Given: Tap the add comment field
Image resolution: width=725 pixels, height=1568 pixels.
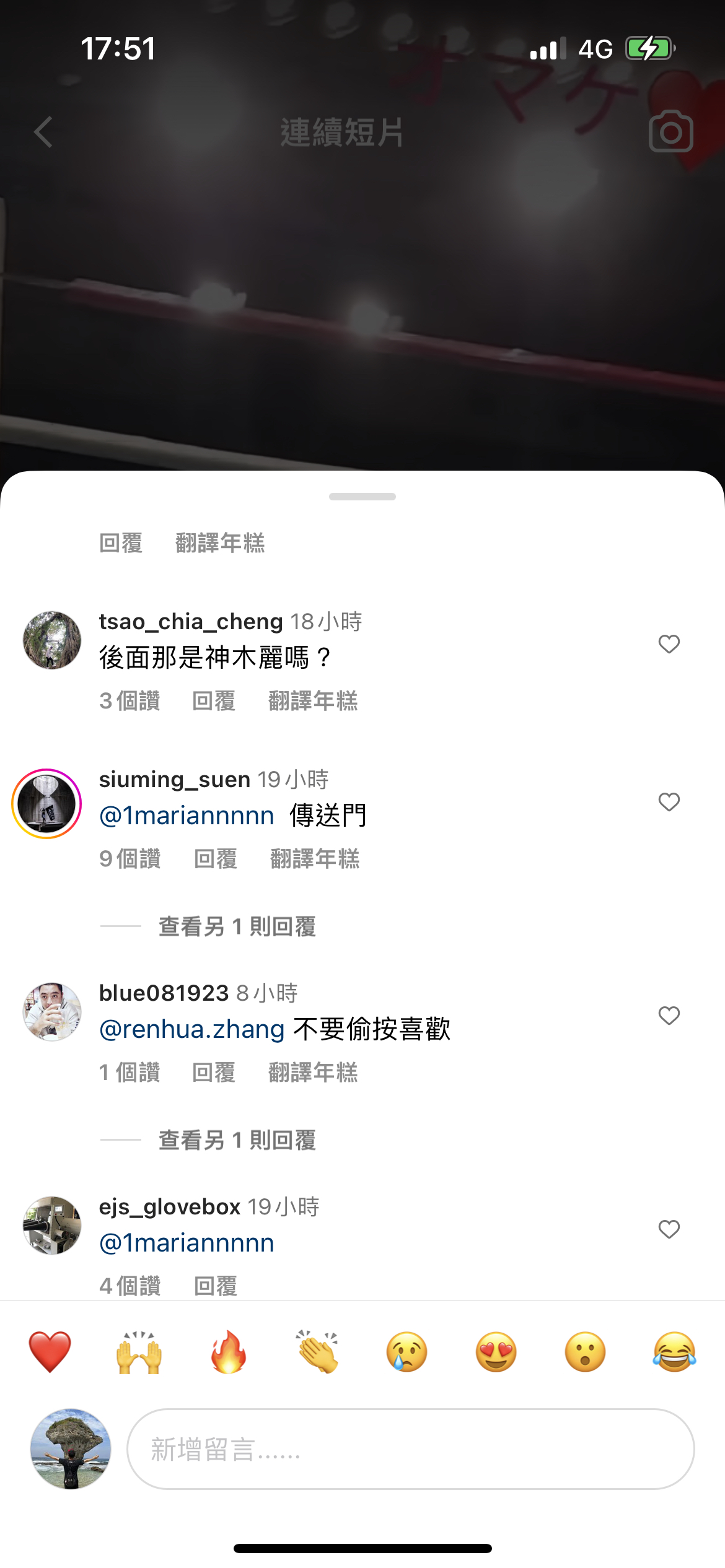Looking at the screenshot, I should (411, 1449).
